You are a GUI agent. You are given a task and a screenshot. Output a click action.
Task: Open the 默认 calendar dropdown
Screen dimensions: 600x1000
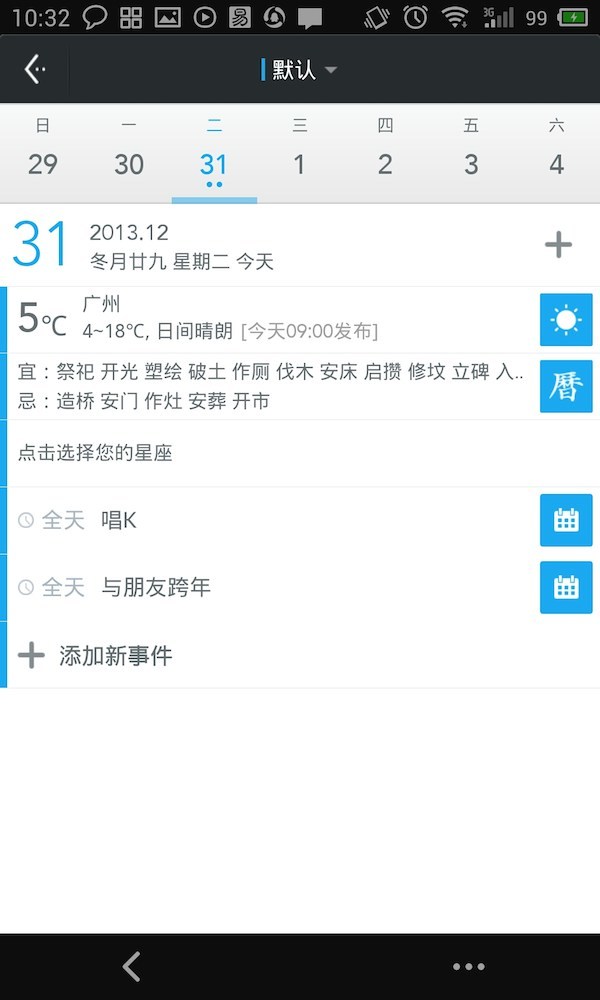(x=300, y=70)
